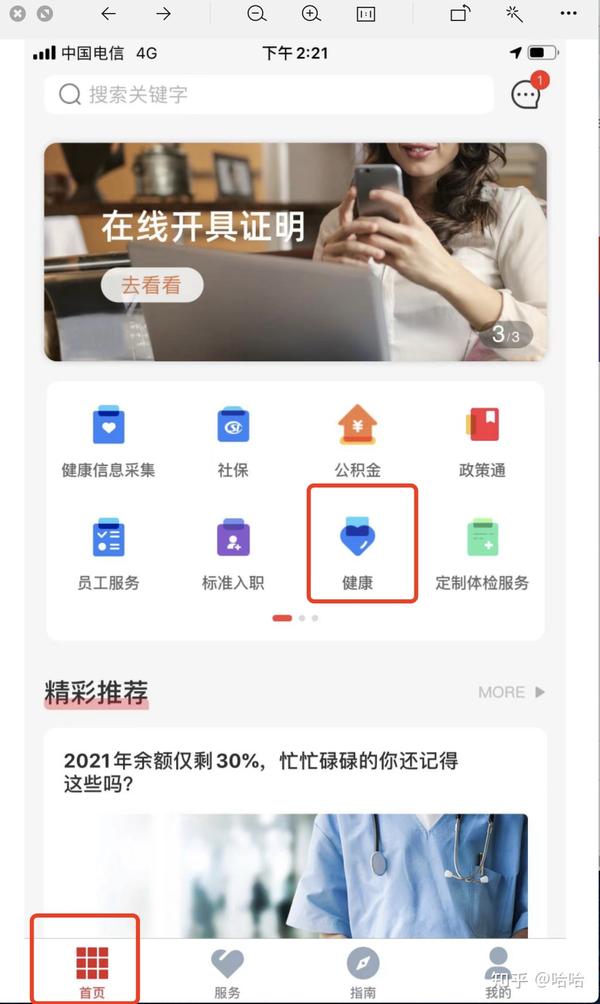
Task: Tap MORE next to 精彩推荐
Action: coord(511,692)
